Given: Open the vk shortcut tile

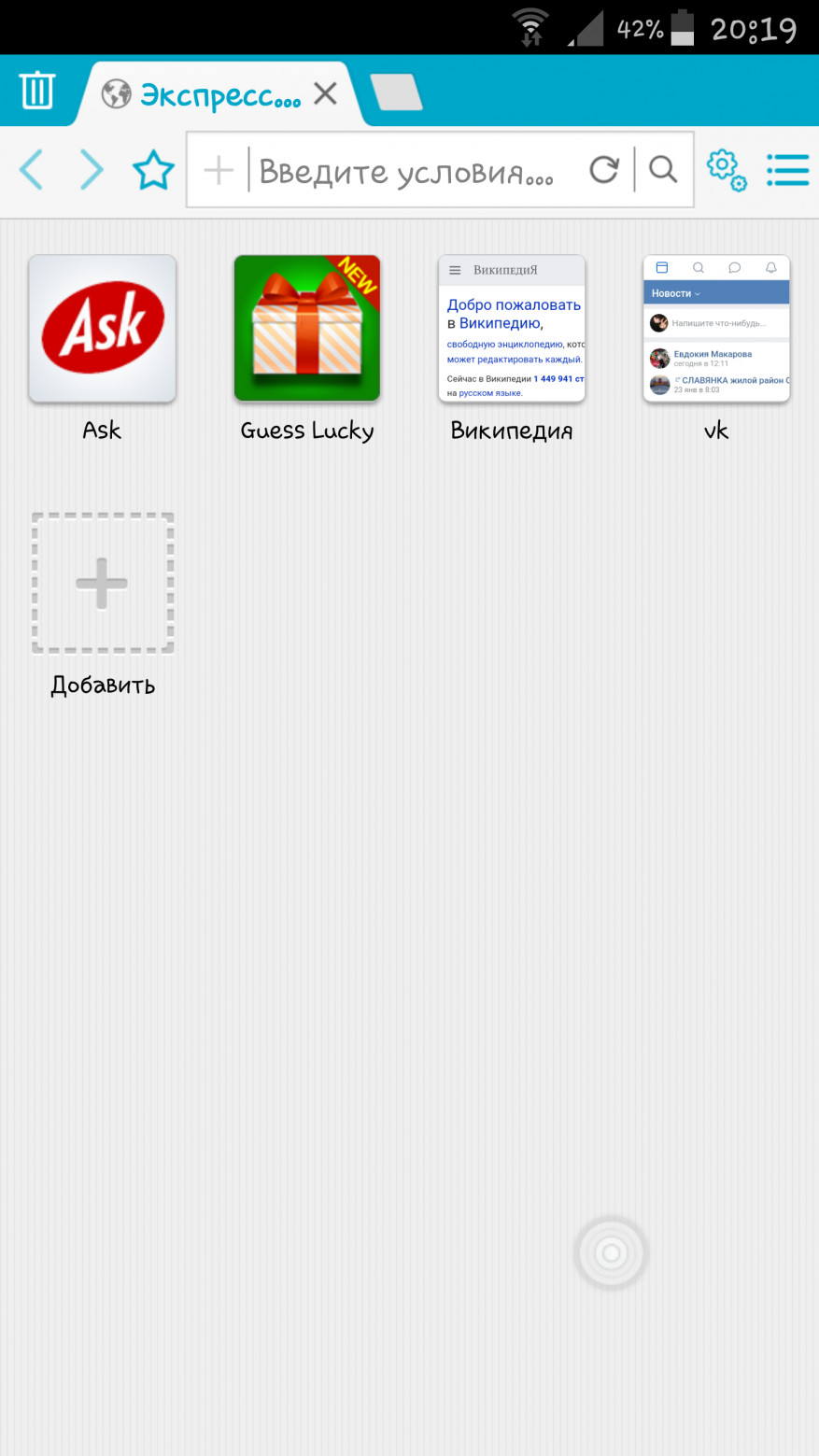Looking at the screenshot, I should [x=716, y=329].
